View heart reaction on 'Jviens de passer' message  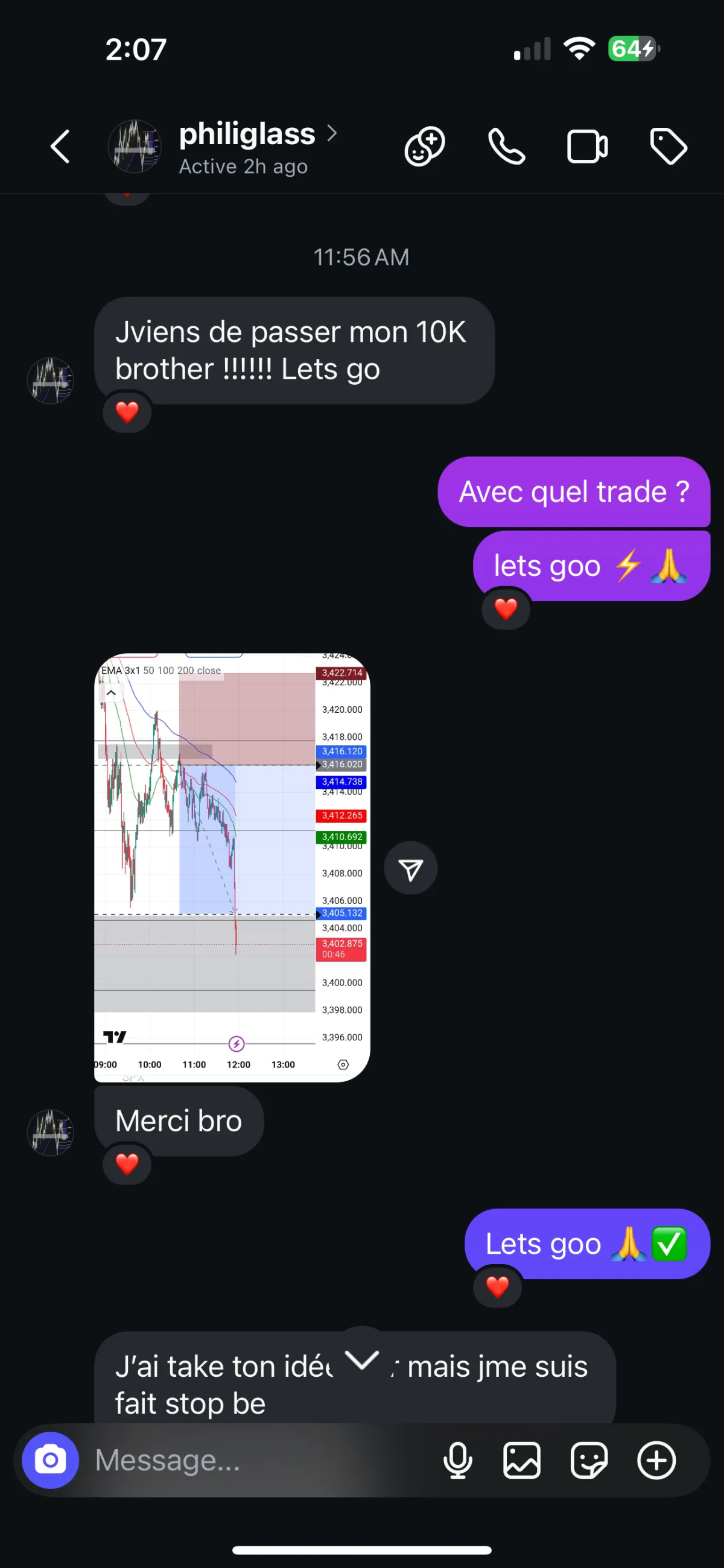coord(127,412)
